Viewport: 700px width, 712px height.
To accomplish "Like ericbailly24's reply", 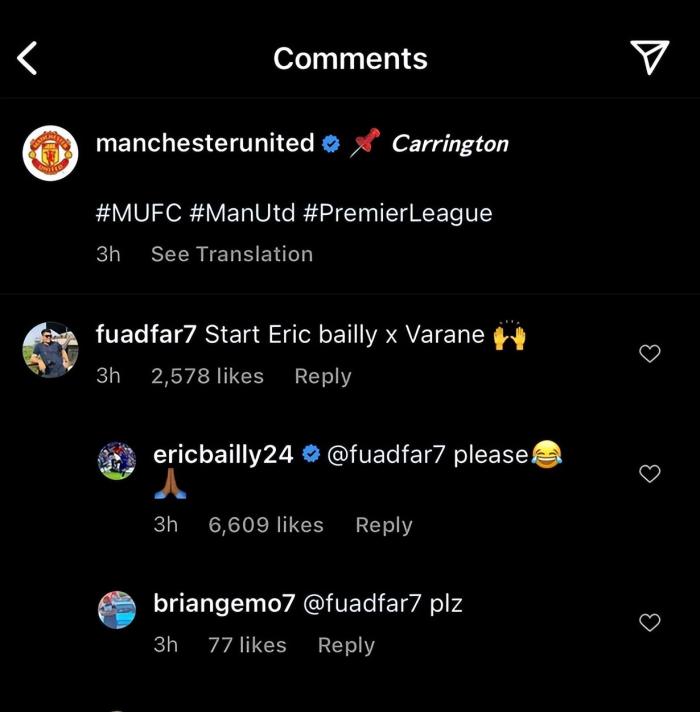I will (x=650, y=473).
